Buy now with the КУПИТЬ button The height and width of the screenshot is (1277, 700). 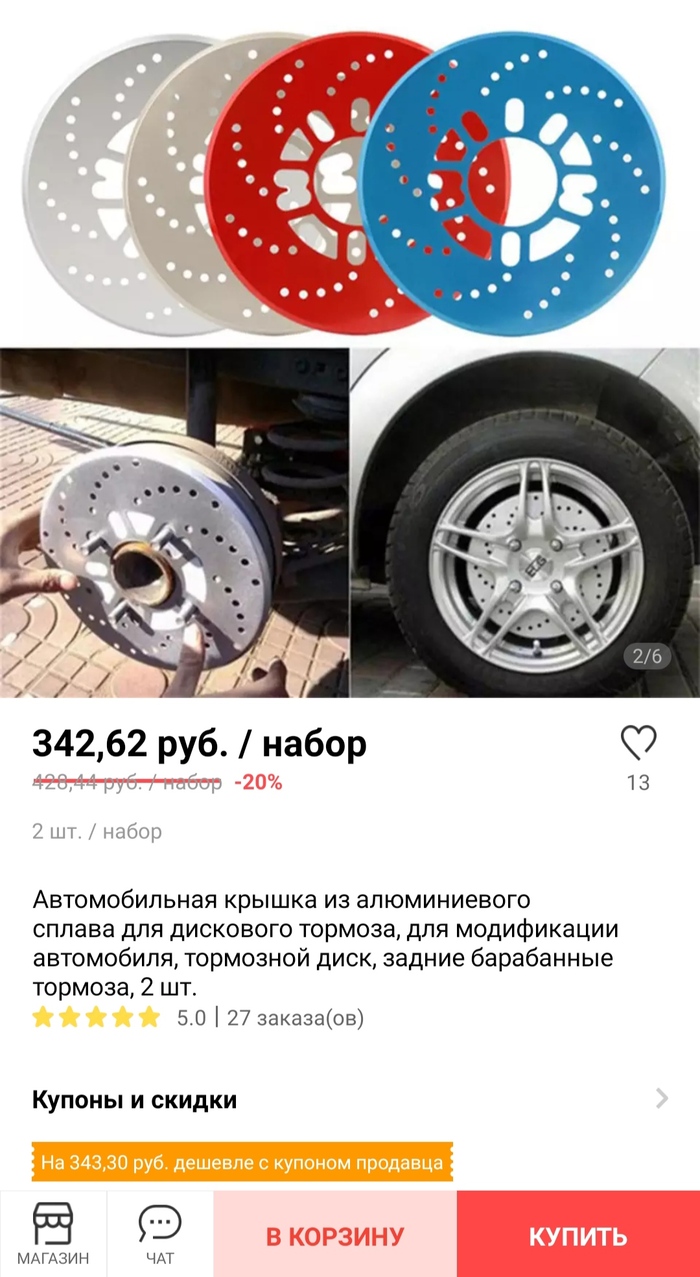[578, 1236]
